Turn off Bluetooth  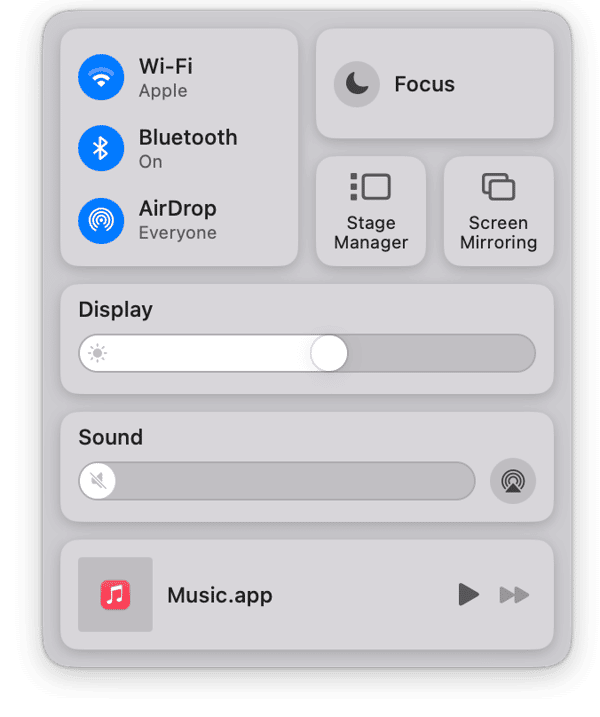click(101, 149)
